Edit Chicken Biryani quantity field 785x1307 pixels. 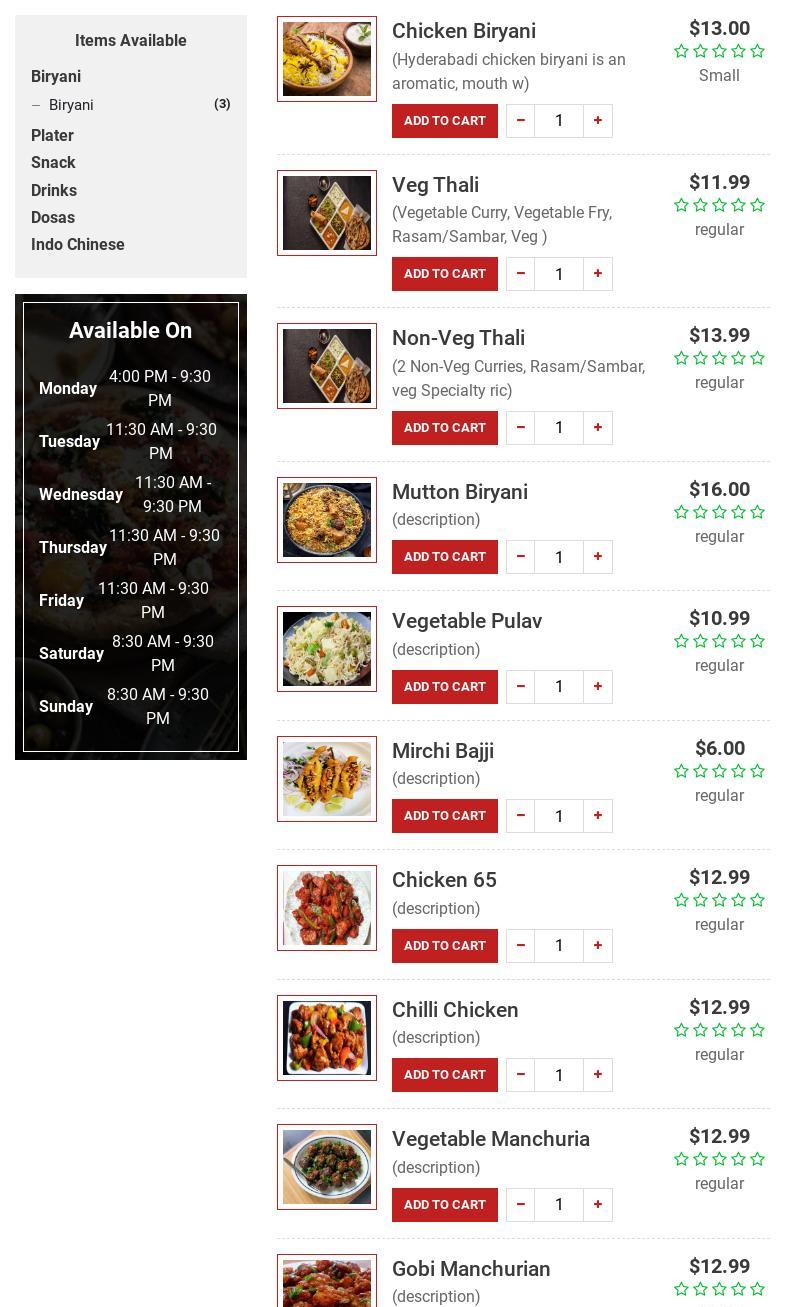tap(559, 121)
